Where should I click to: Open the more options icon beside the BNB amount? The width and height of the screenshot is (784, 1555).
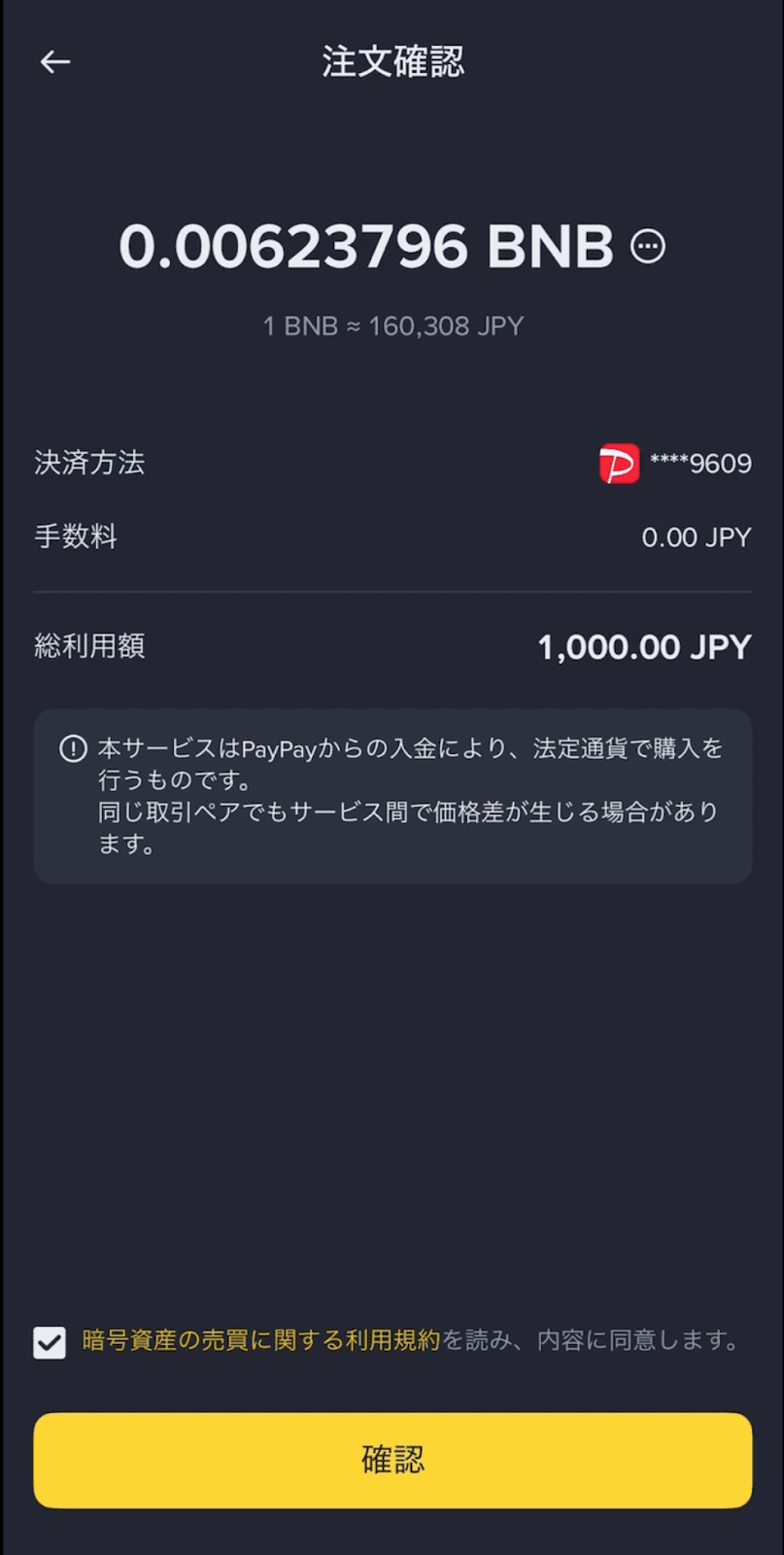coord(648,247)
